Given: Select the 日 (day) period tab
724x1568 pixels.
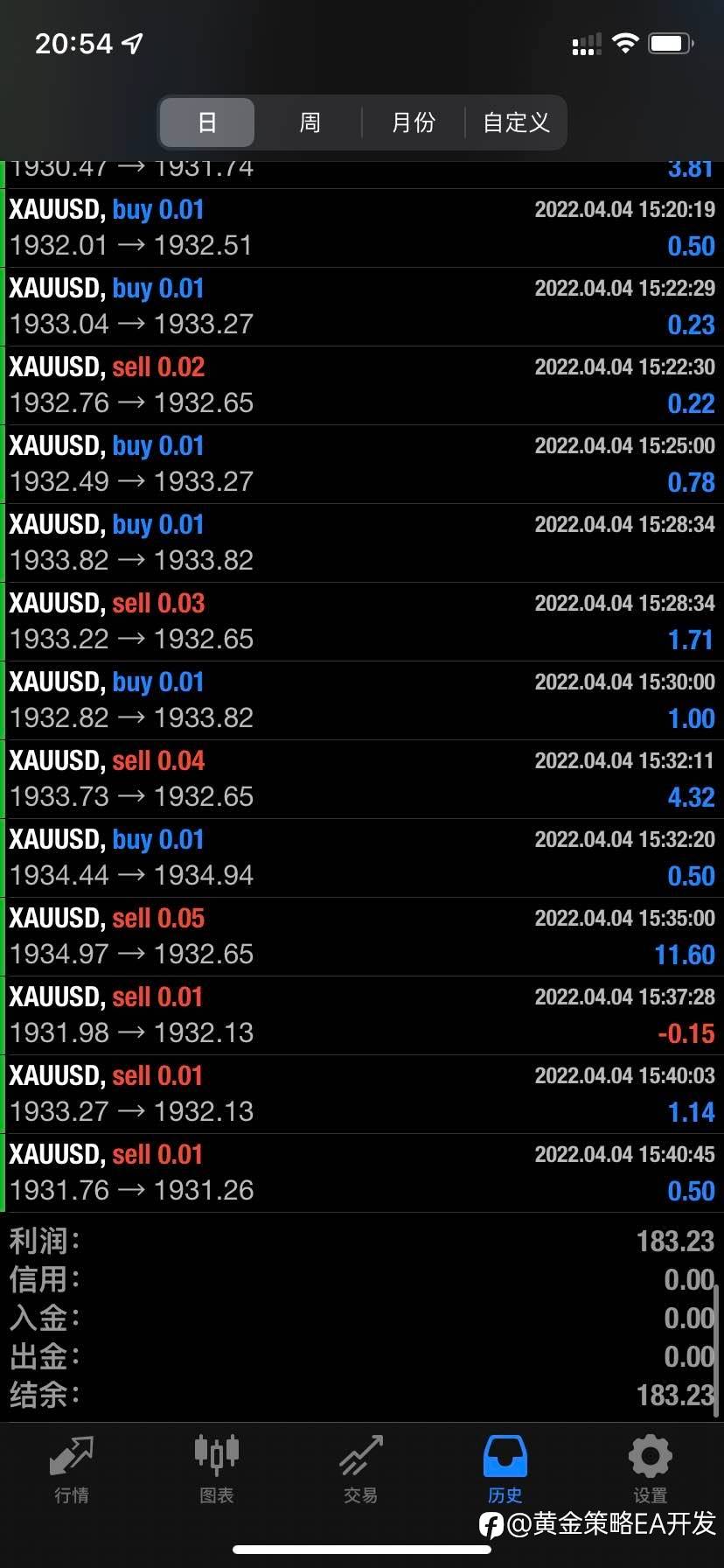Looking at the screenshot, I should click(207, 122).
